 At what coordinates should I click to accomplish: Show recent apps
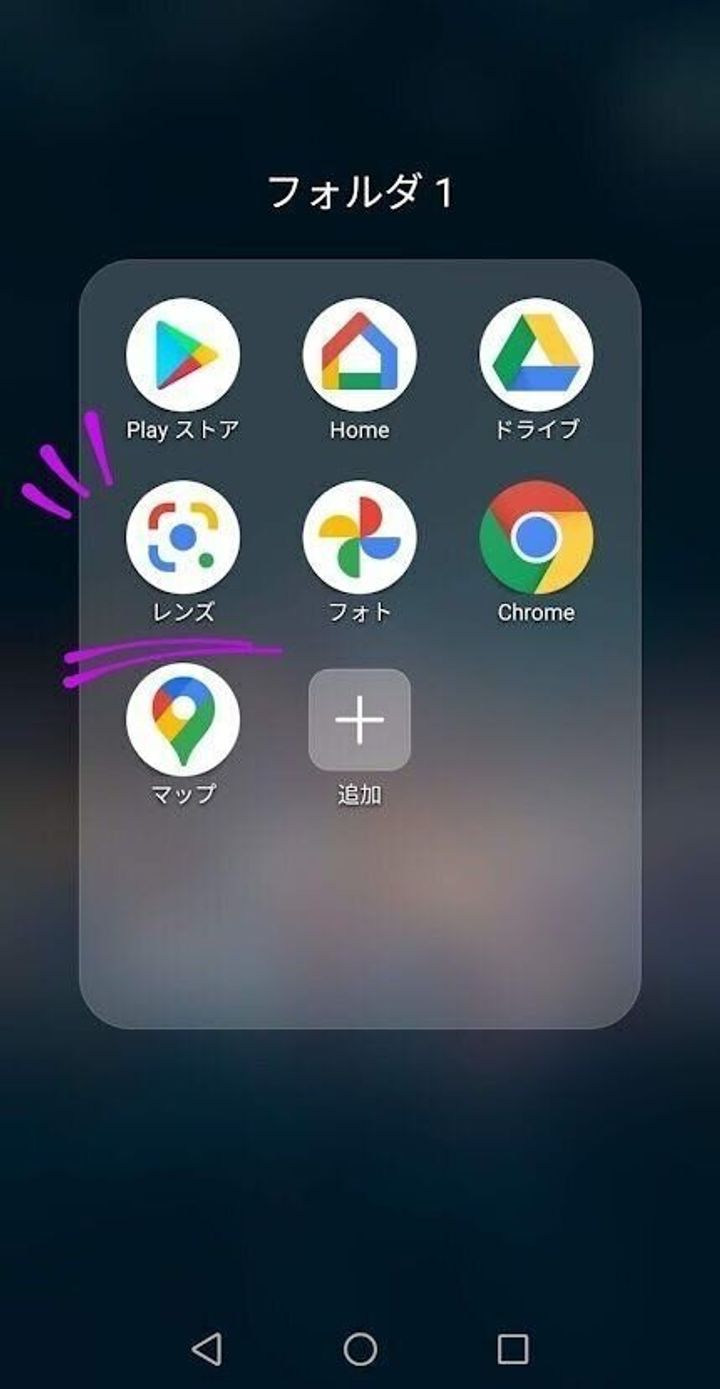tap(512, 1349)
